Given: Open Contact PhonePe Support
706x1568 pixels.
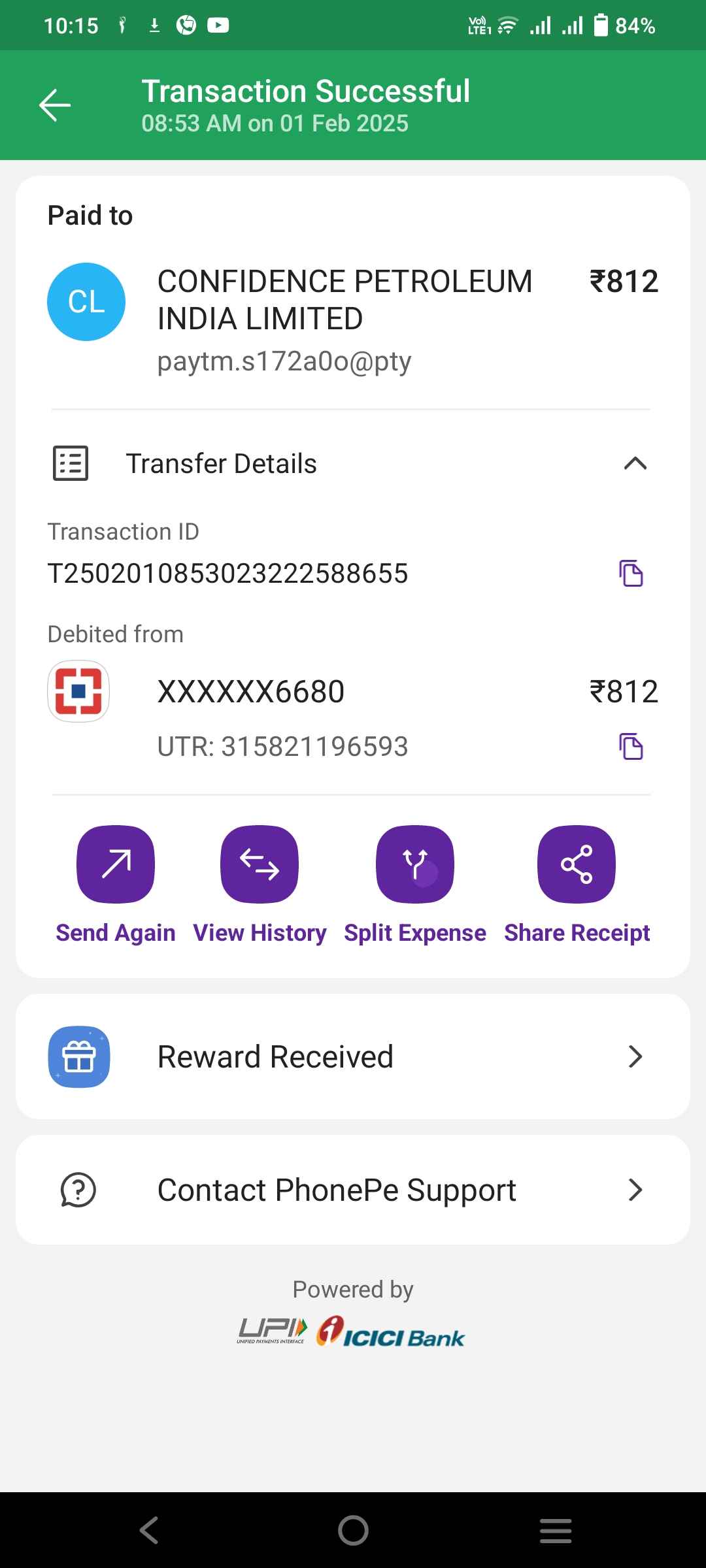Looking at the screenshot, I should pyautogui.click(x=353, y=1190).
